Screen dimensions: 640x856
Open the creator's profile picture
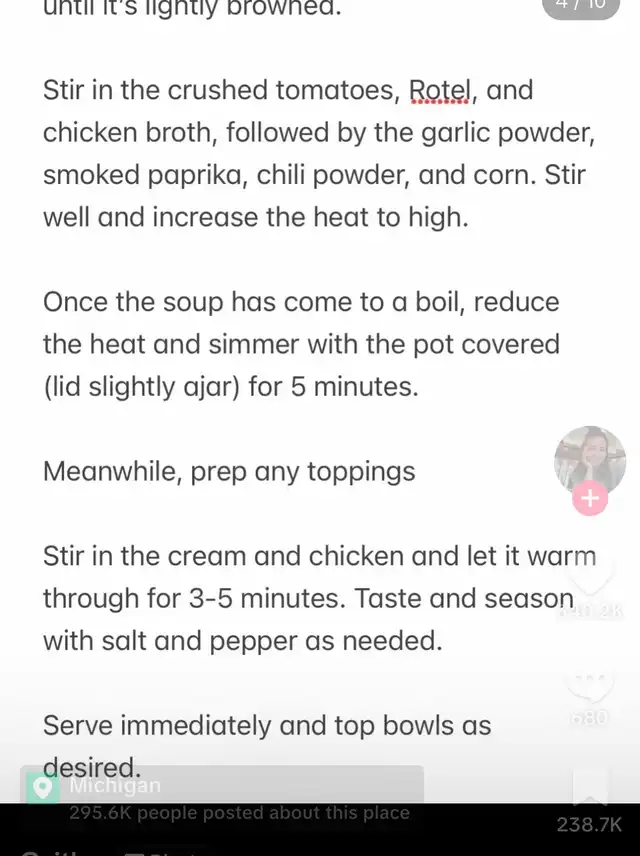tap(590, 460)
